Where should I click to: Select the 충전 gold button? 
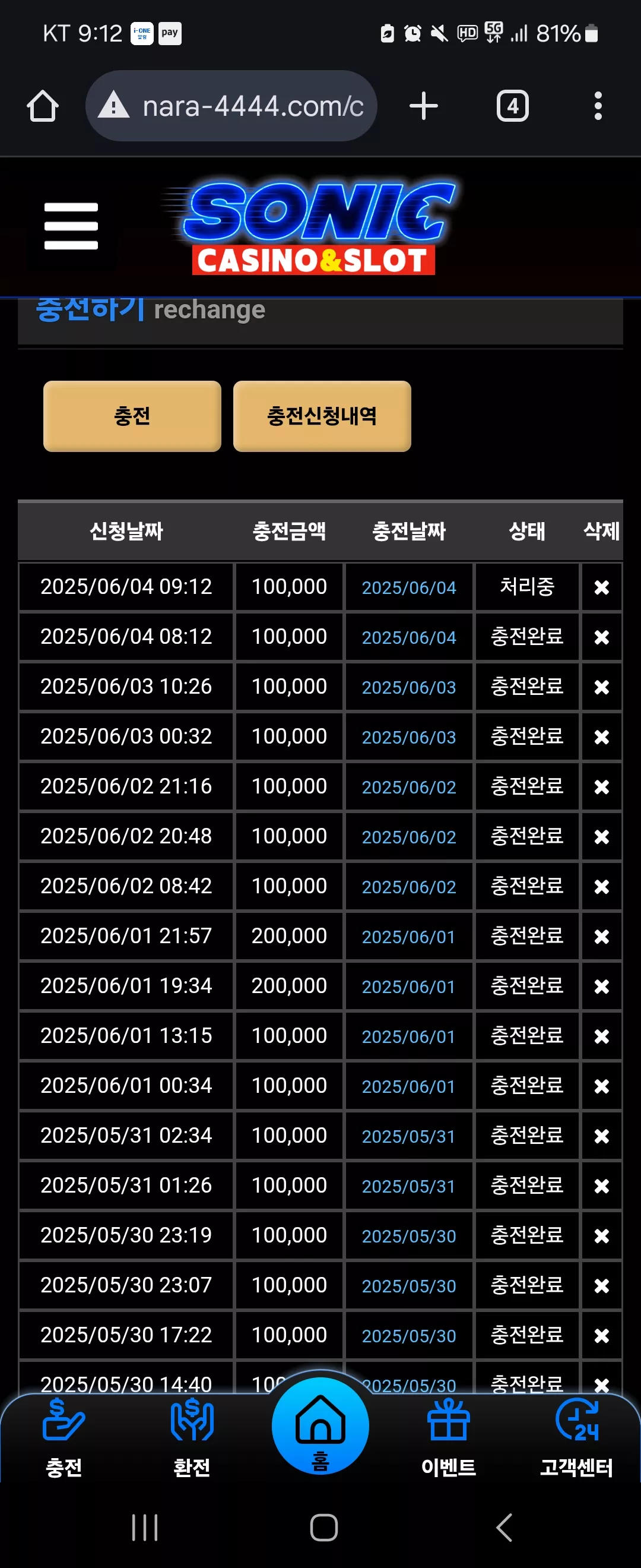(x=132, y=416)
